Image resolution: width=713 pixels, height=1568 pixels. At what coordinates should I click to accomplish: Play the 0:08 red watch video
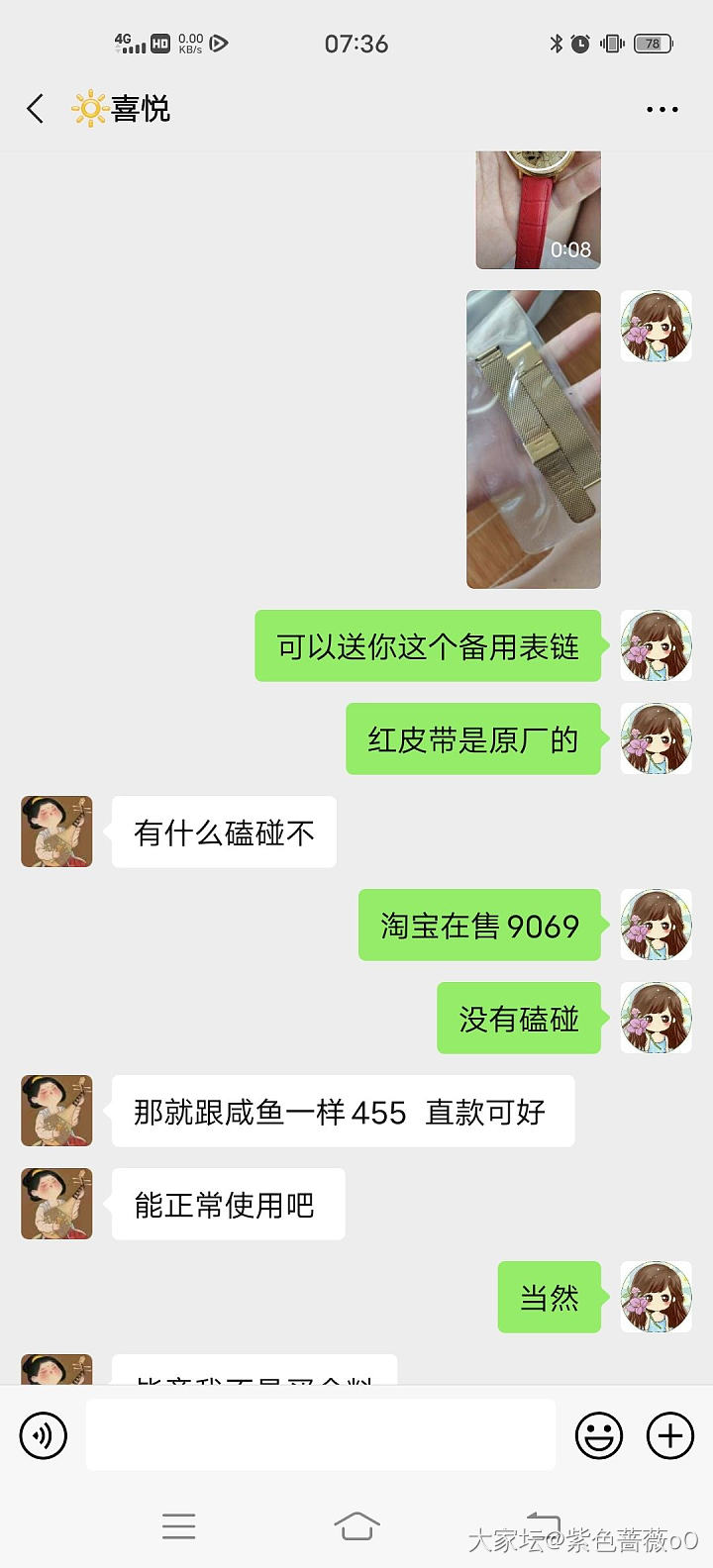point(538,210)
